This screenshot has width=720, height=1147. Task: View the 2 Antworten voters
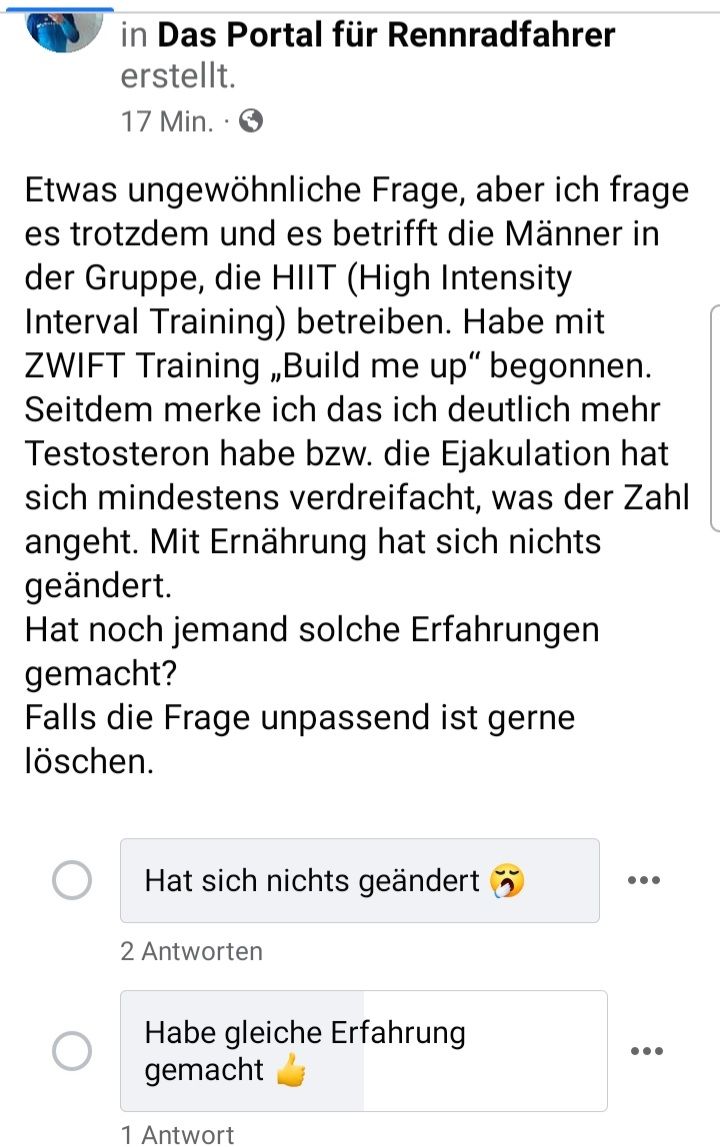tap(191, 951)
